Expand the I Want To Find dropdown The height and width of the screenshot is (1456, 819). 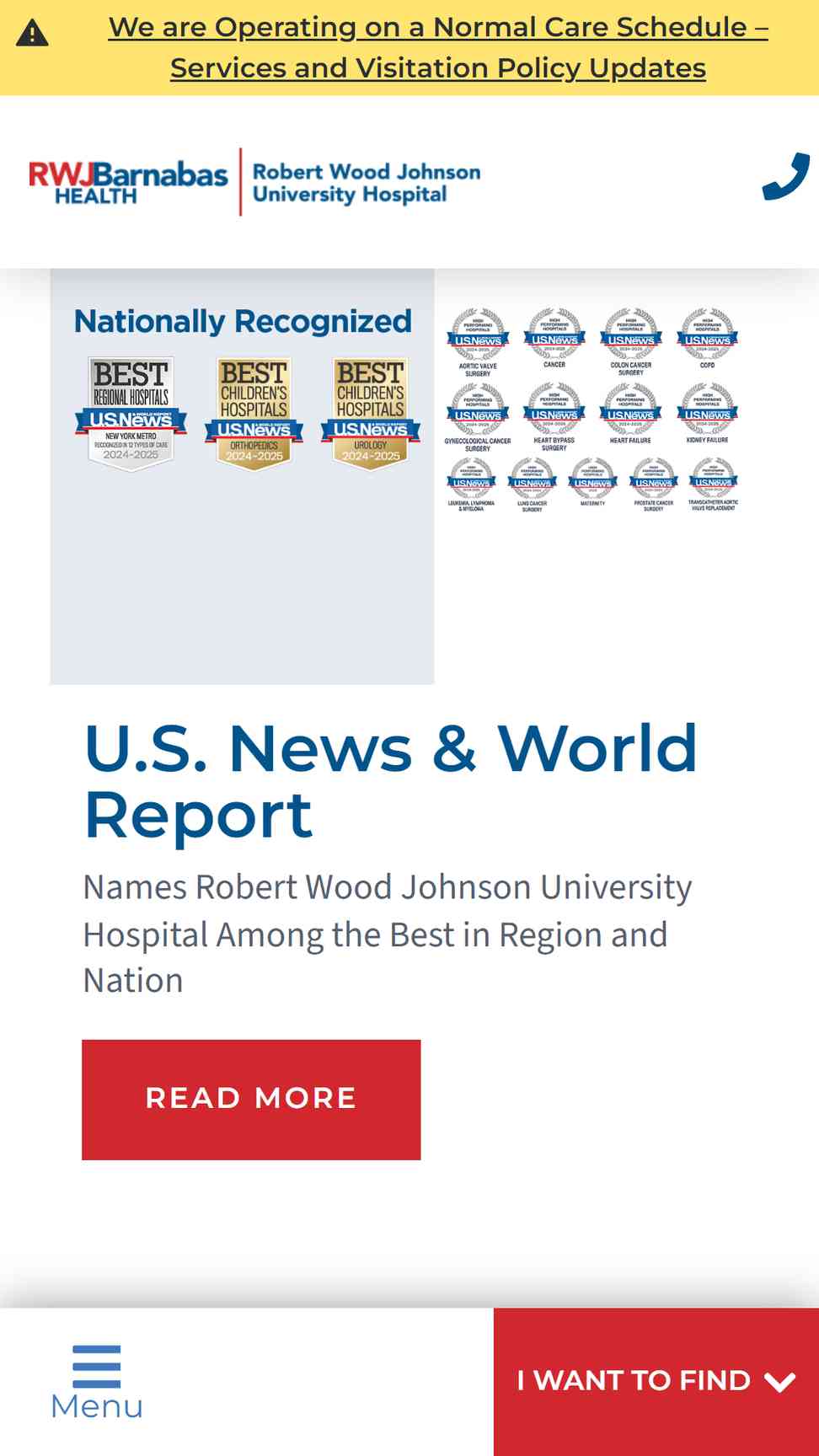656,1382
